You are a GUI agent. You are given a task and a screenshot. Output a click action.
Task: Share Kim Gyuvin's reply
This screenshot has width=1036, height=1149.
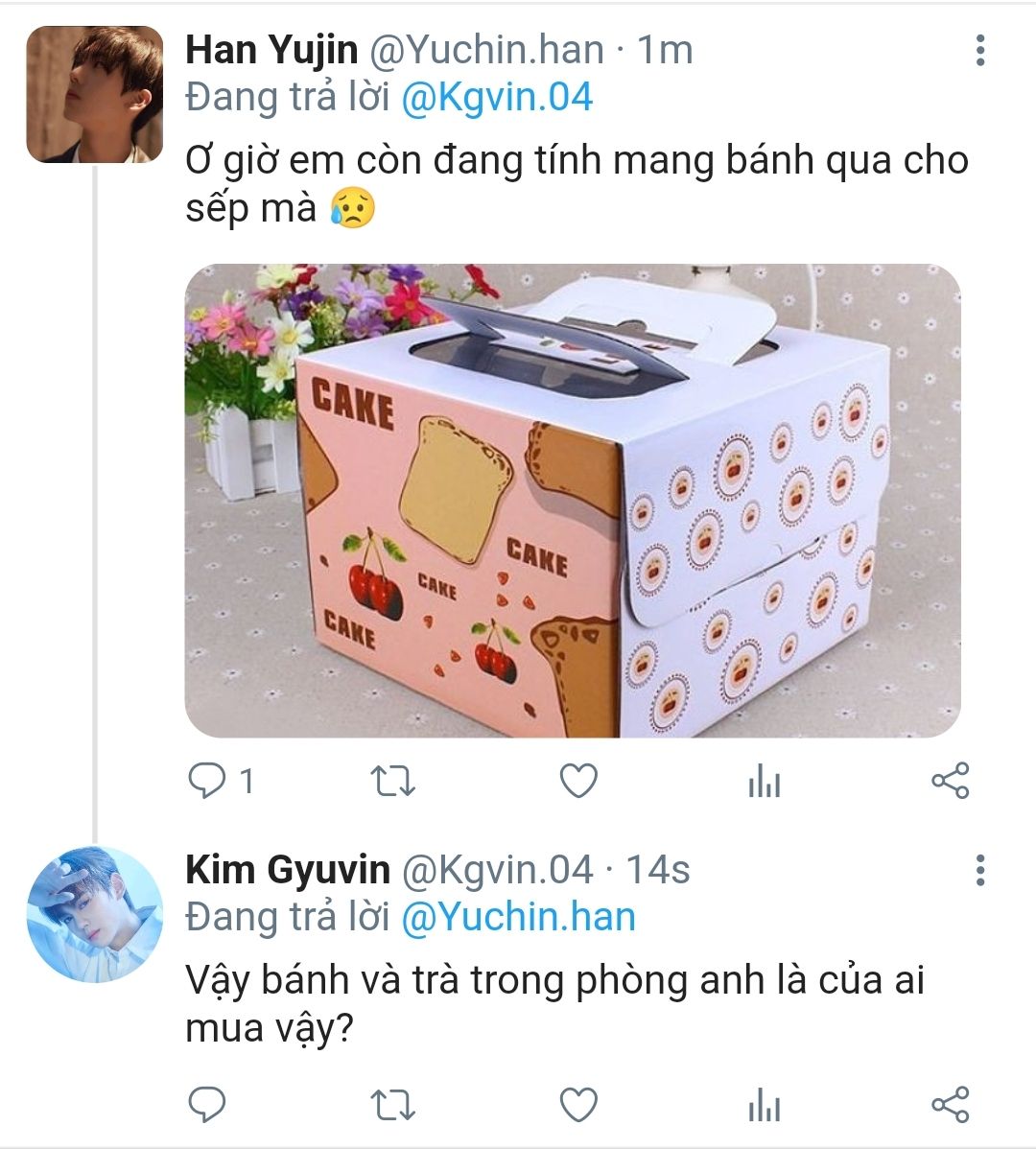[x=950, y=1105]
